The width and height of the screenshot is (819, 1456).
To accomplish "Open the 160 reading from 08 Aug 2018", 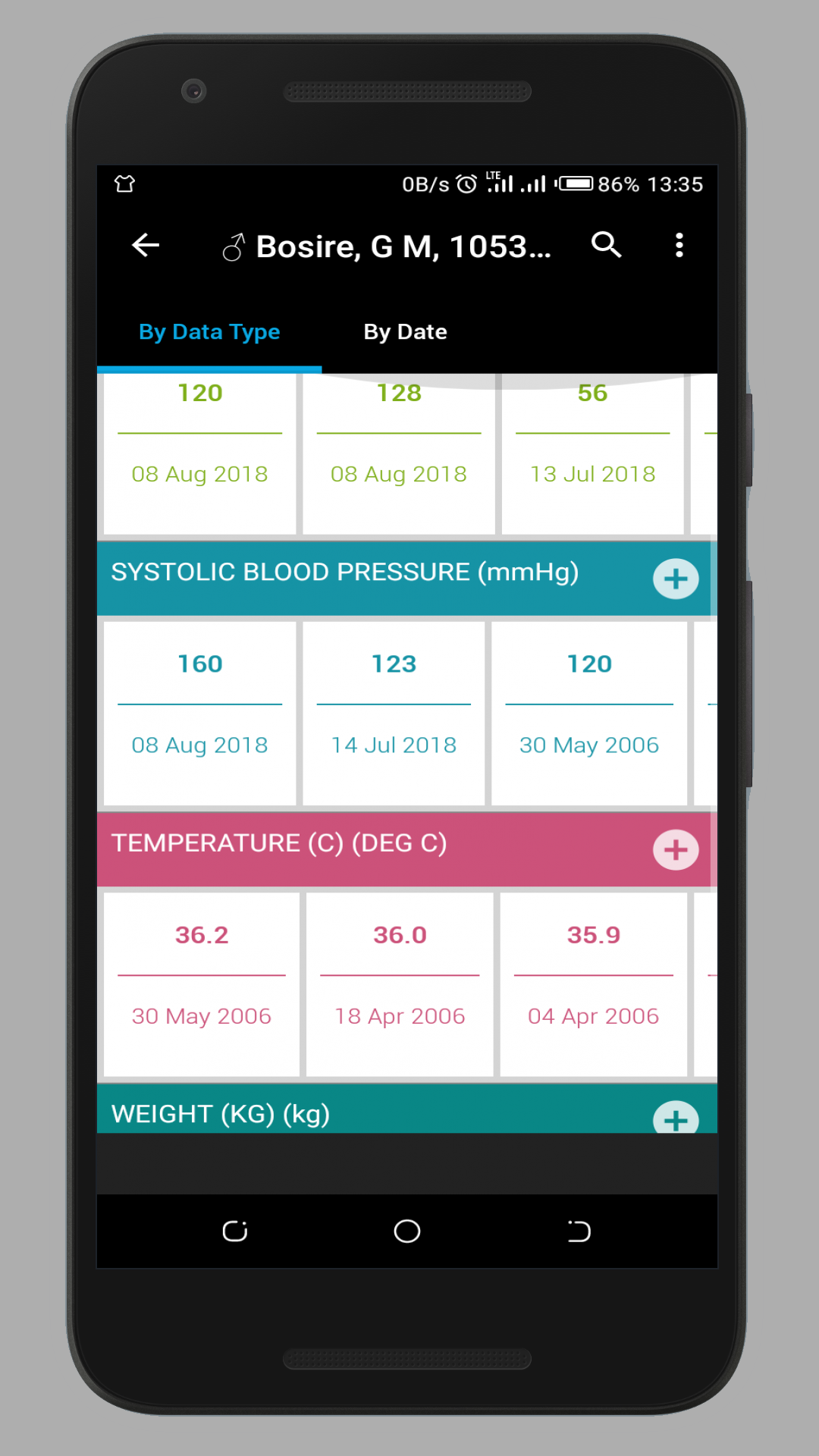I will (200, 714).
